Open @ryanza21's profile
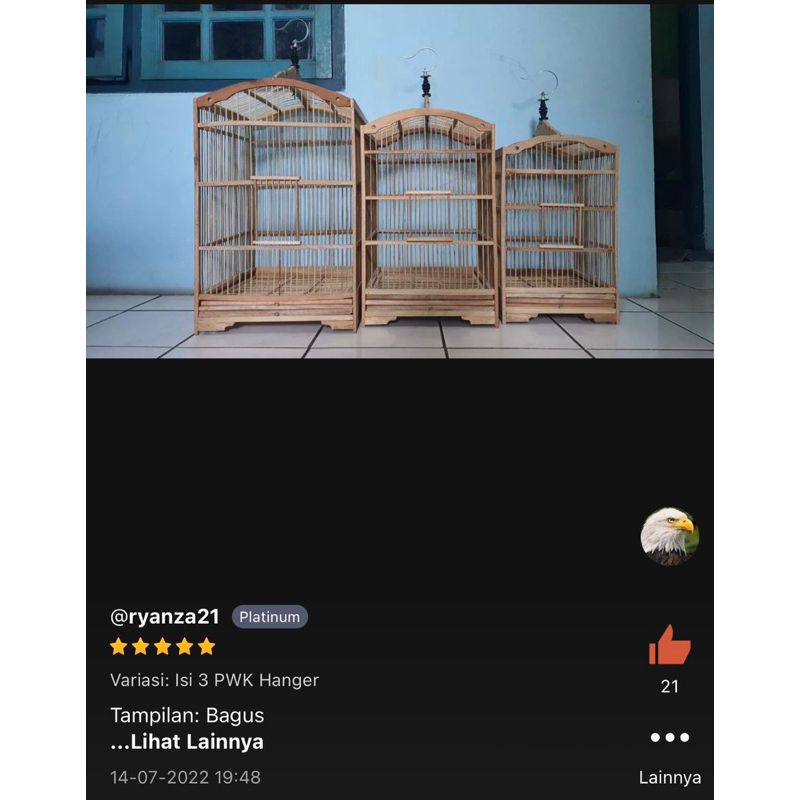 (164, 616)
